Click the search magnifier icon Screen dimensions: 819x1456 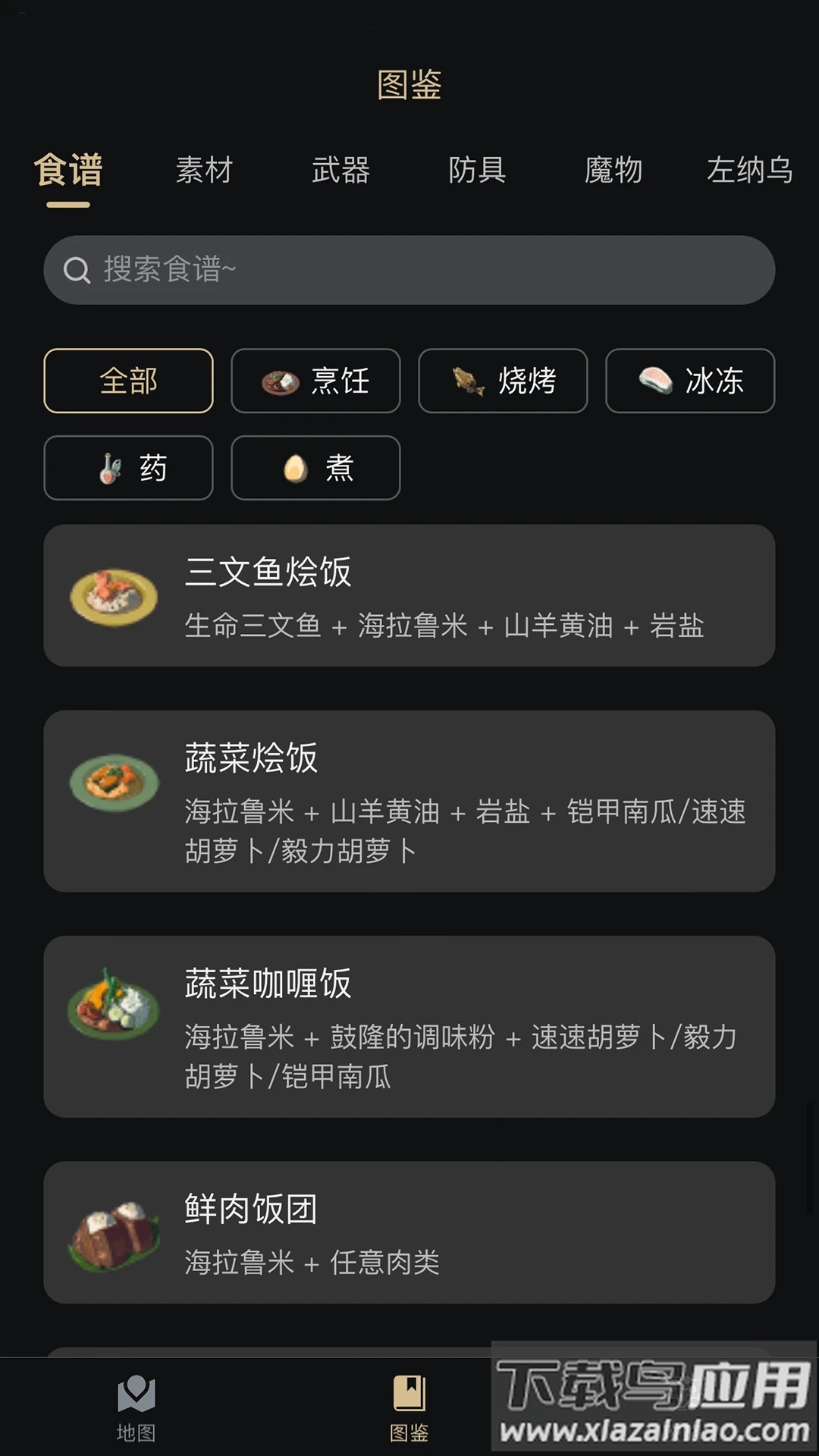tap(77, 270)
